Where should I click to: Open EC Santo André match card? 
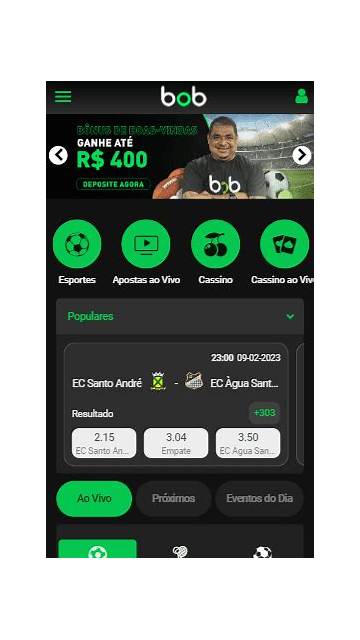coord(176,383)
